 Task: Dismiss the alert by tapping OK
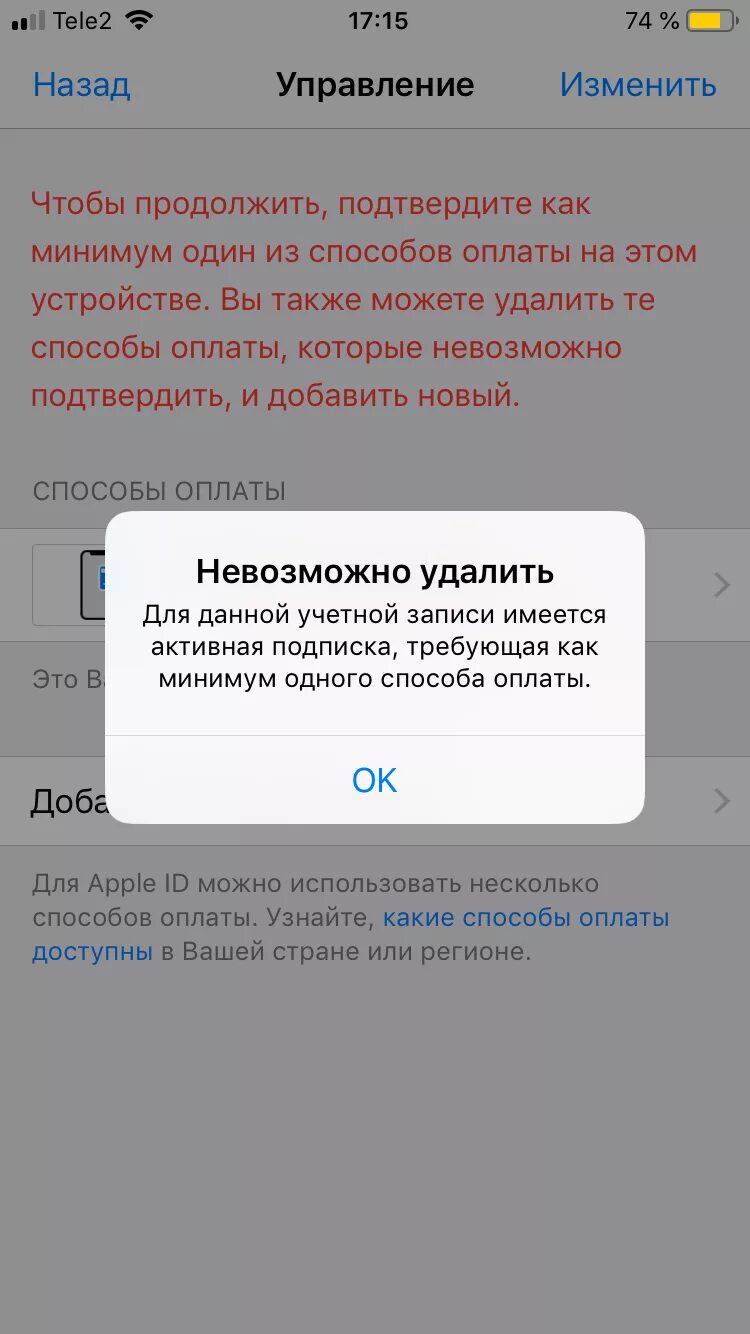(x=375, y=780)
